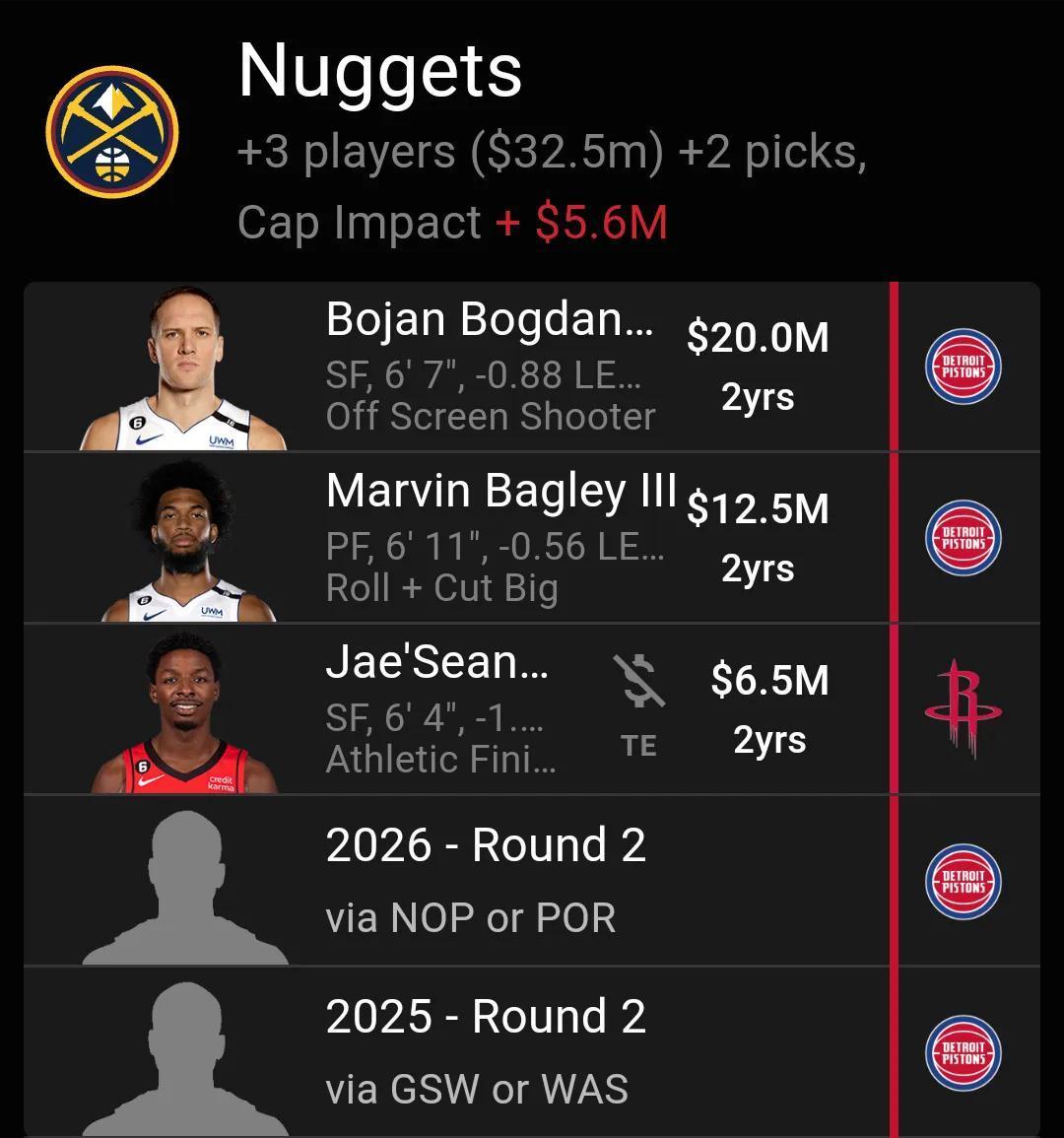Select the Marvin Bagley III row
Screen dimensions: 1064x1138
pyautogui.click(x=500, y=538)
